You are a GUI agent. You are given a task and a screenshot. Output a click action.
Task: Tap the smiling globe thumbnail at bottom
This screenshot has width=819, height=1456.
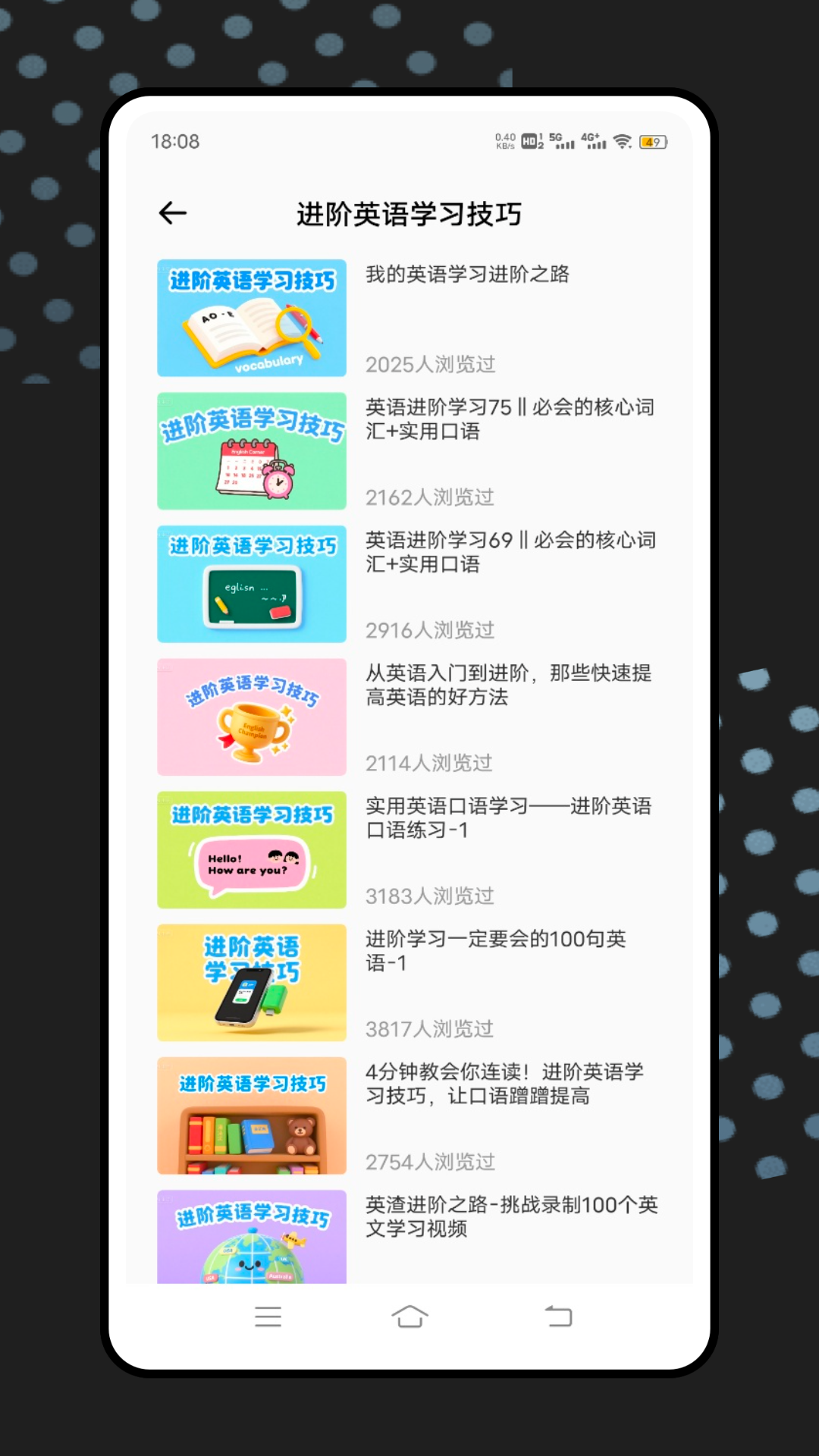(x=251, y=1236)
